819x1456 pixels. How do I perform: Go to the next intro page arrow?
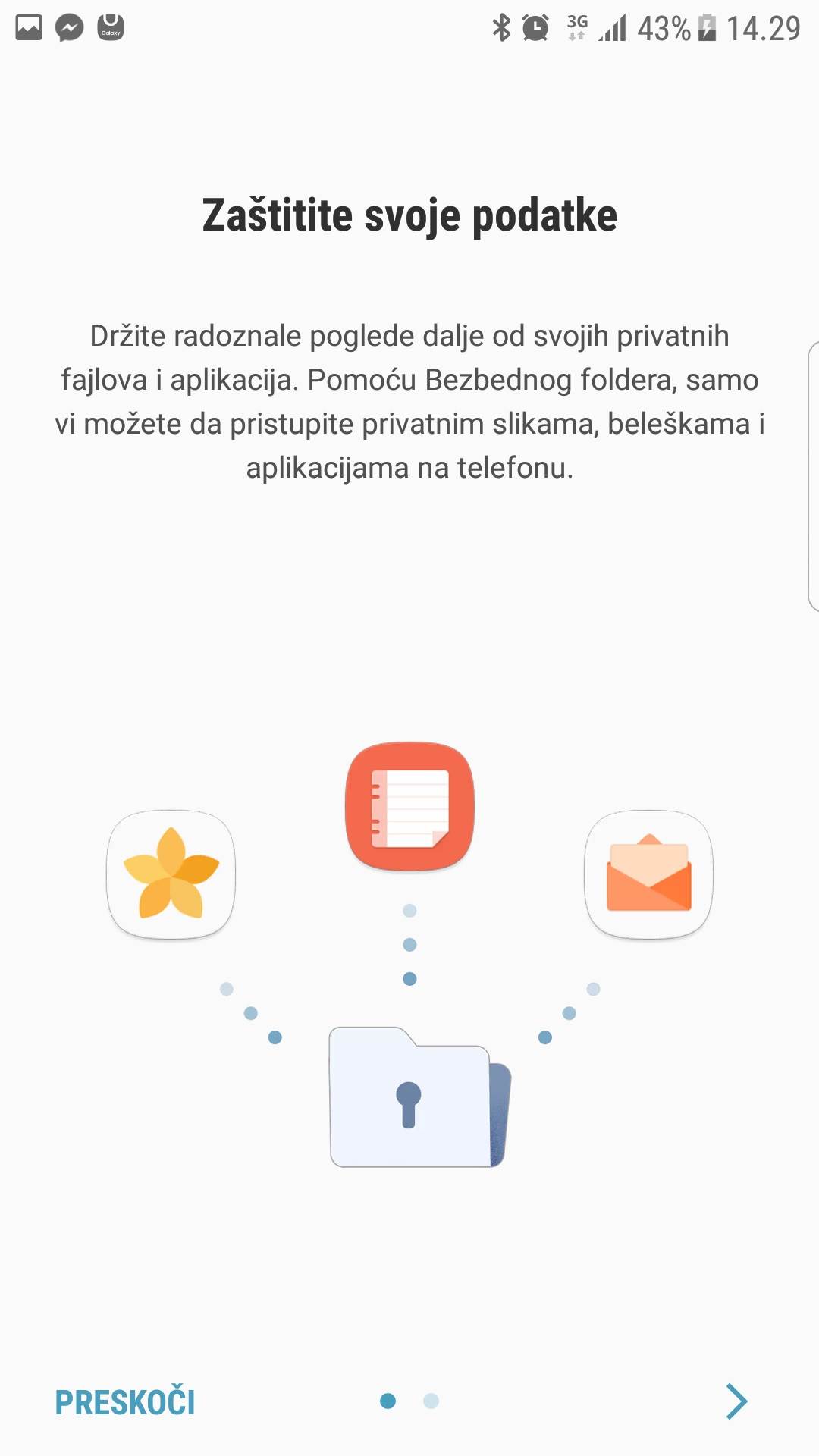736,1401
